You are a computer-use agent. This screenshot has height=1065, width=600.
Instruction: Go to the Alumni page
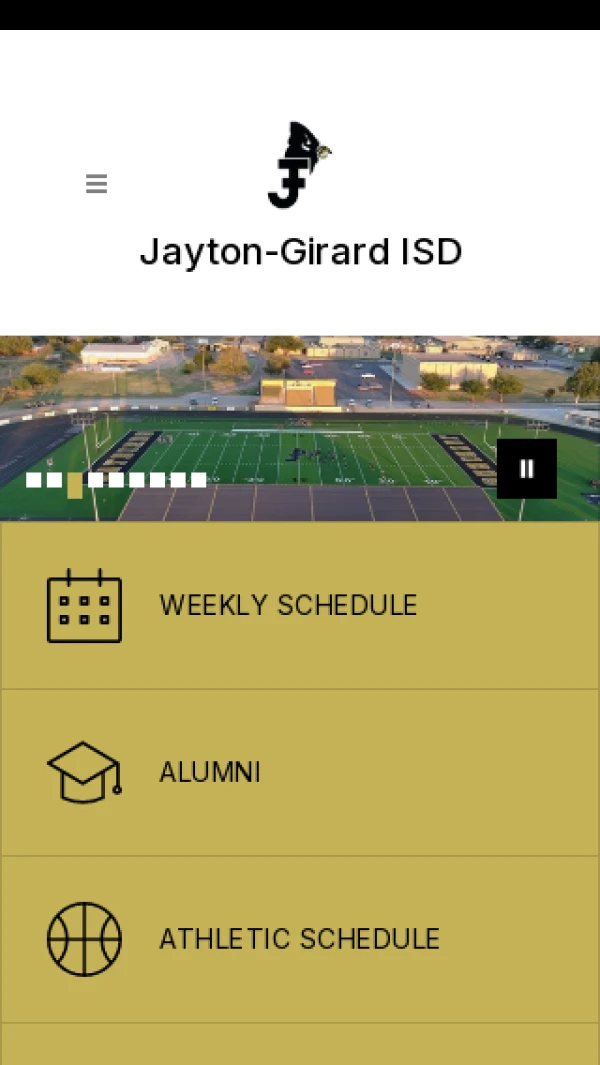pyautogui.click(x=210, y=772)
